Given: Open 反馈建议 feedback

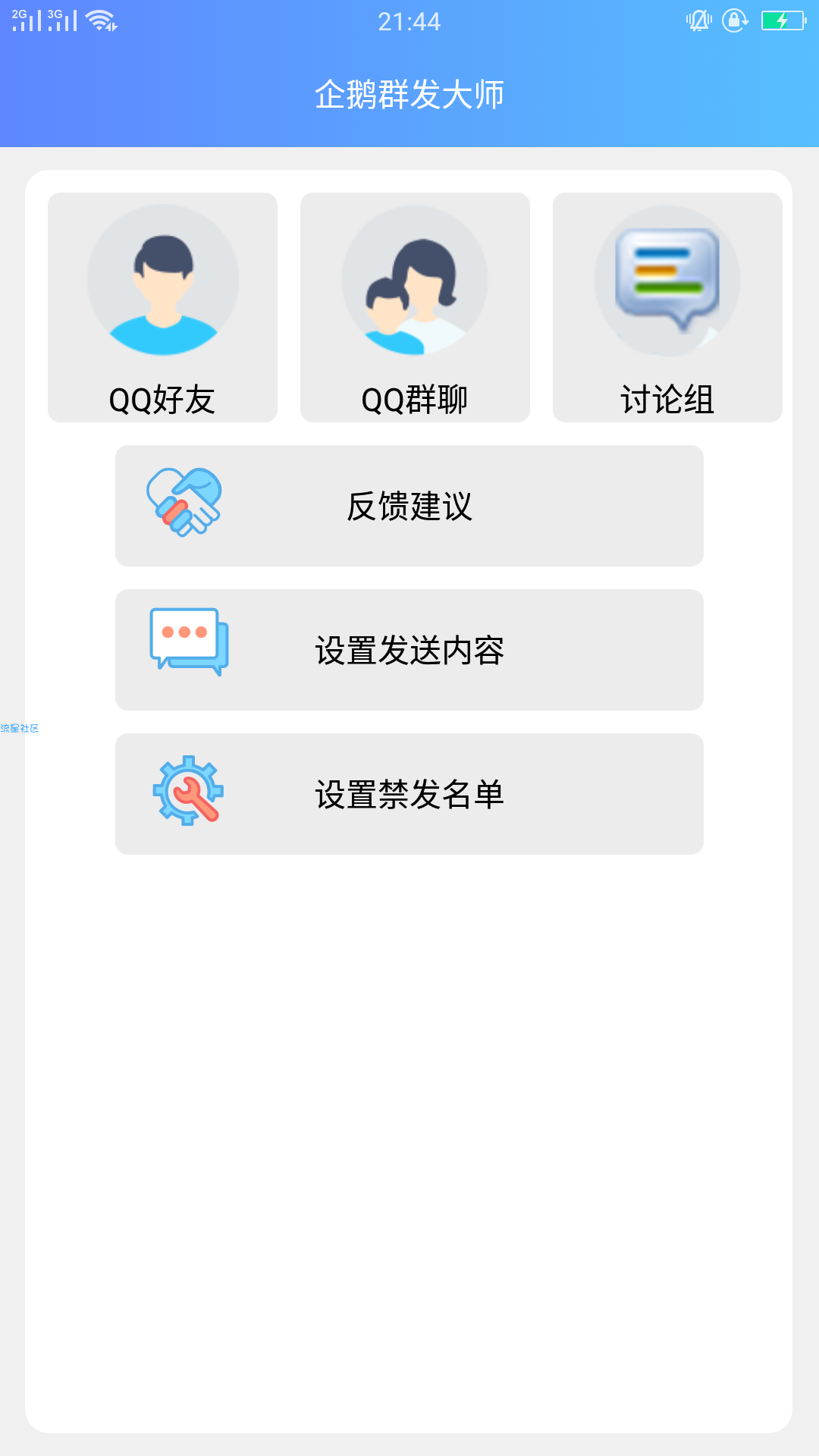Looking at the screenshot, I should pos(409,506).
